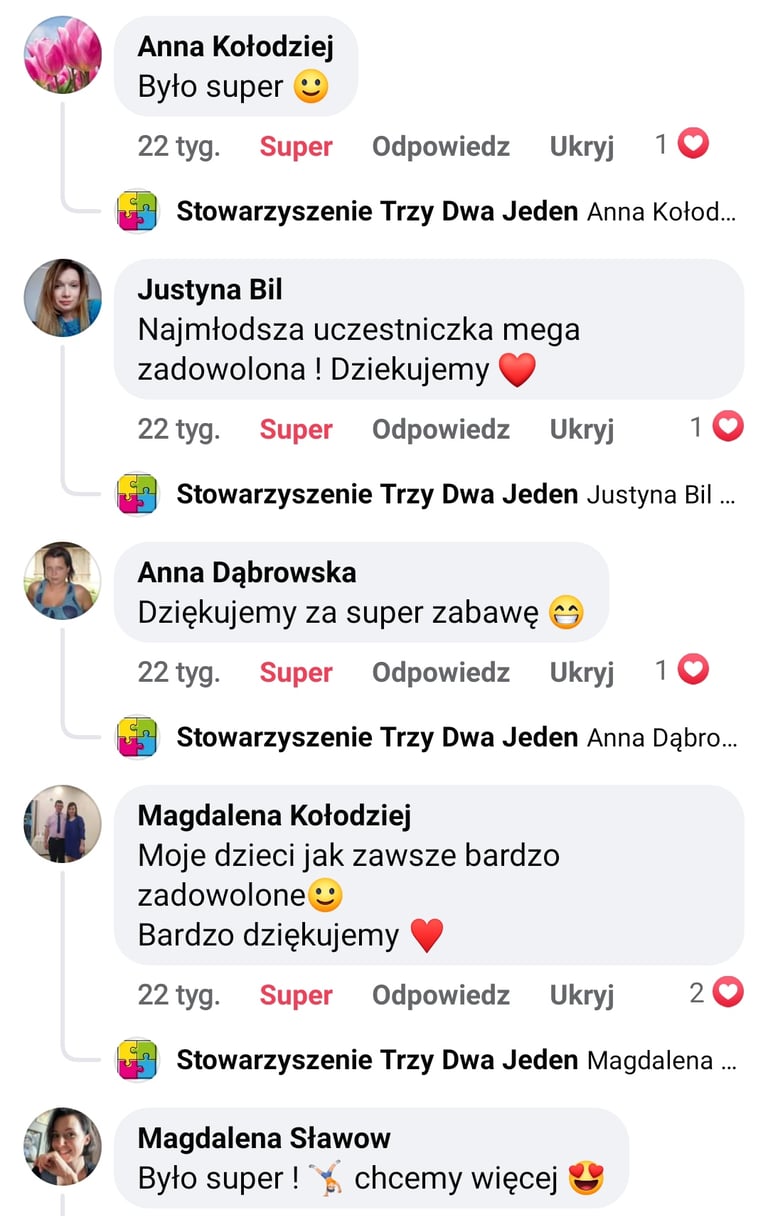Screen dimensions: 768x1216
Task: Open Stowarzyszenie reply under Justyna Bil's comment
Action: pos(427,494)
